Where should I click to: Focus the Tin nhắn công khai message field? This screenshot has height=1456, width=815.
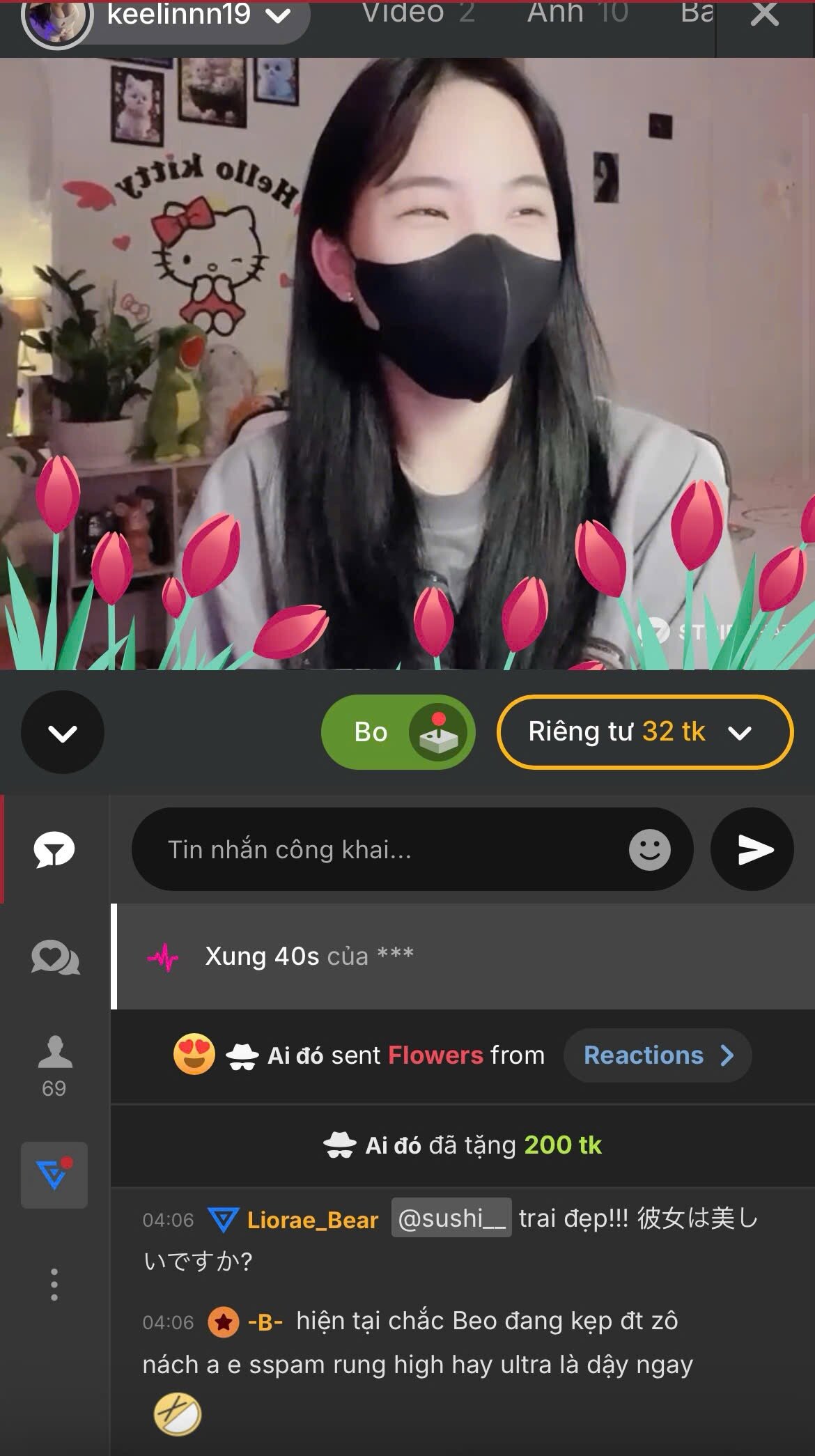(x=390, y=849)
